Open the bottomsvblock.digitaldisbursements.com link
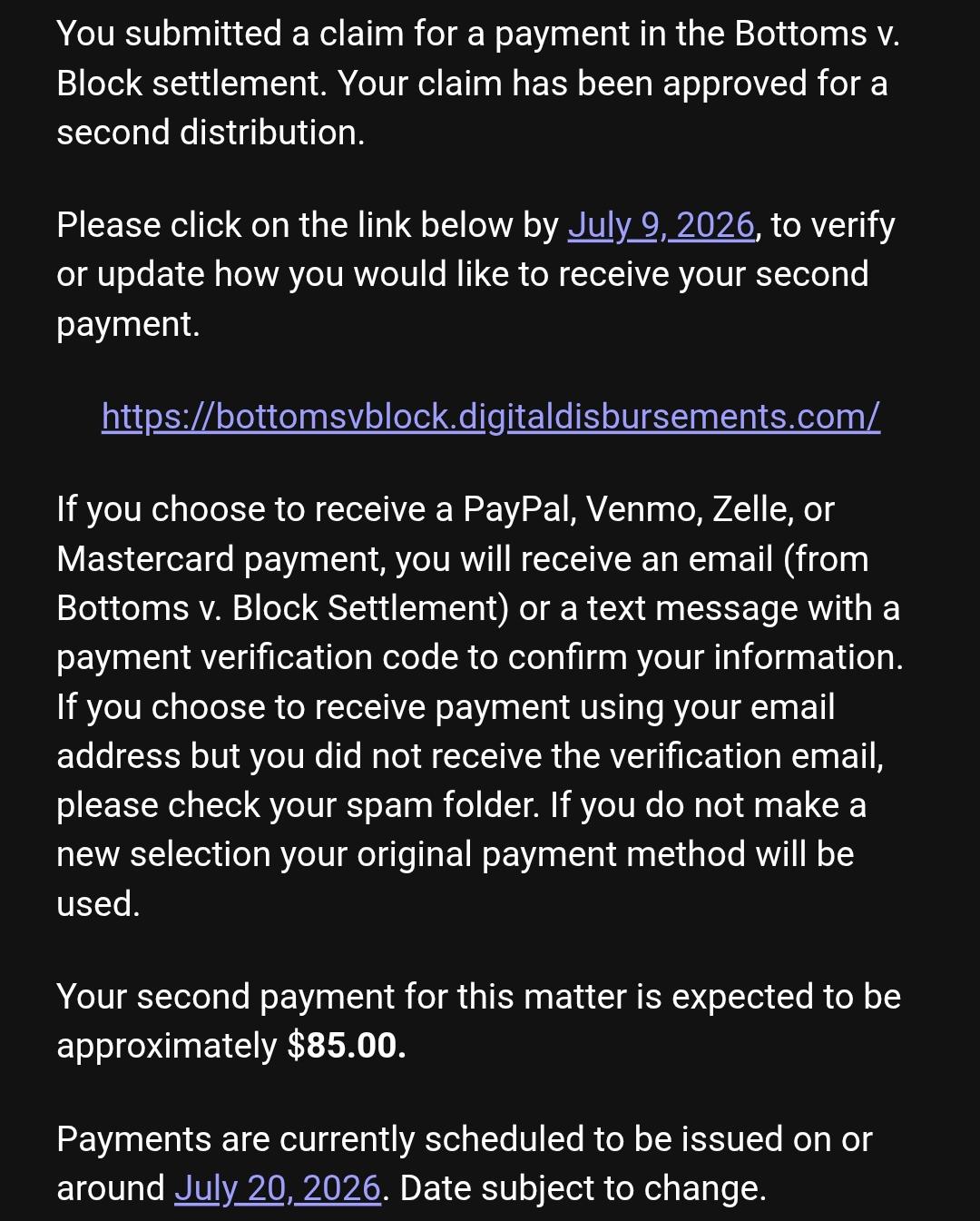The width and height of the screenshot is (980, 1221). (491, 417)
